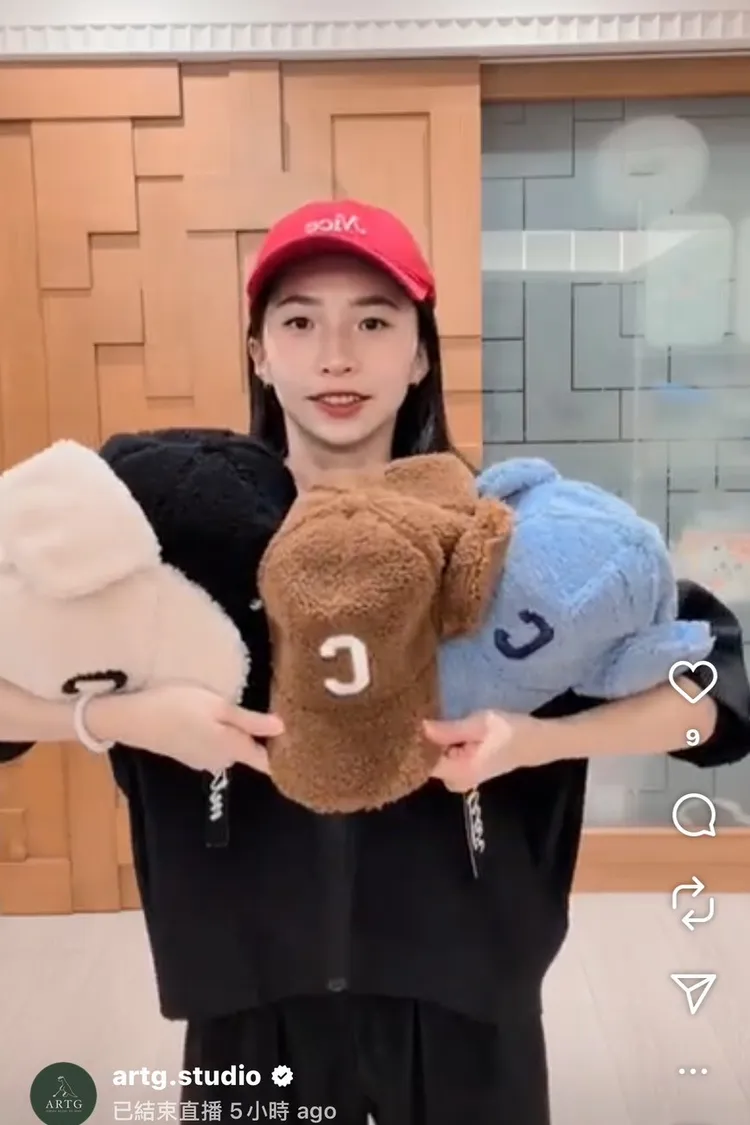The width and height of the screenshot is (750, 1125).
Task: Repost this video with the arrows icon
Action: pos(693,904)
